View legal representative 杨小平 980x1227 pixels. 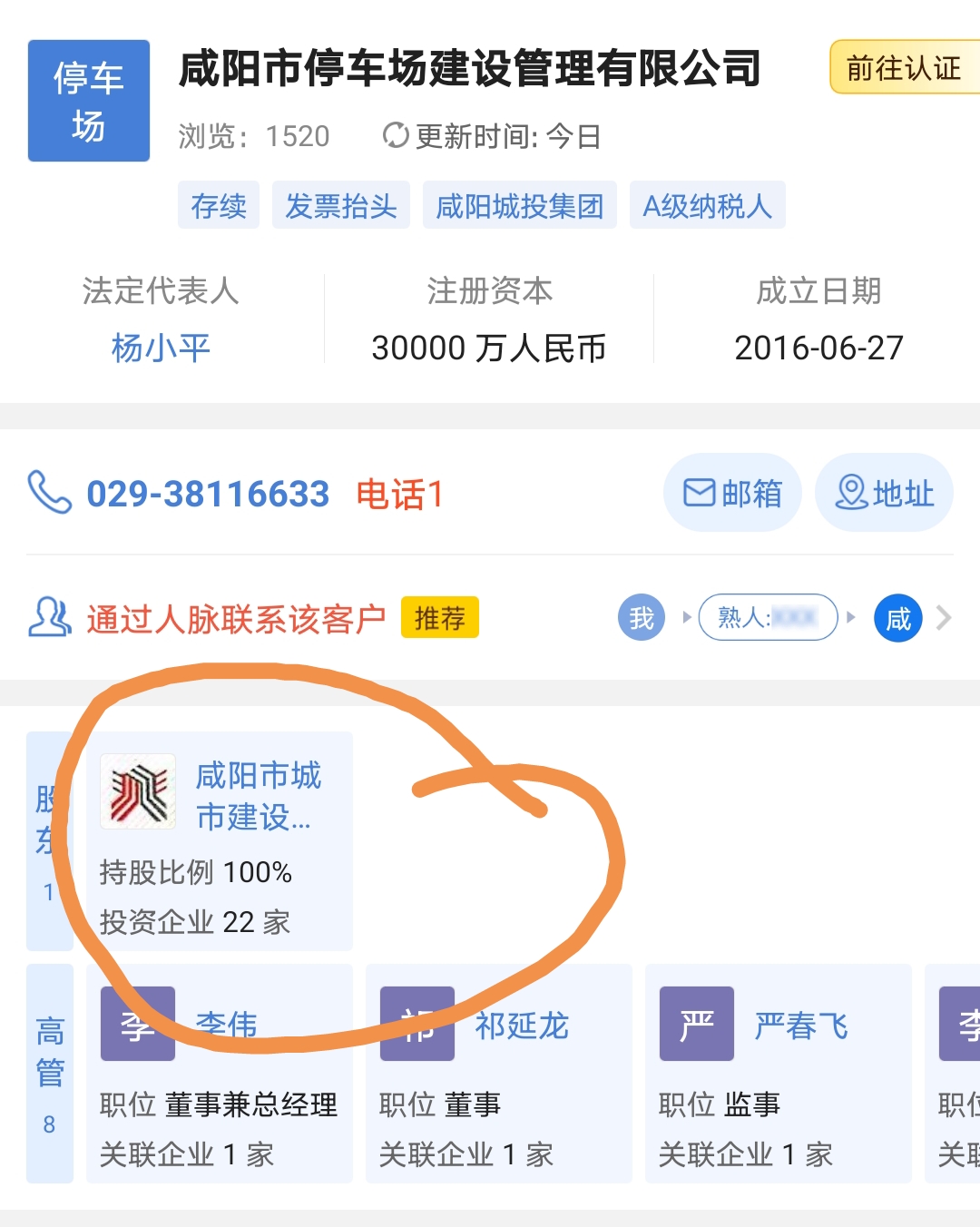[x=161, y=348]
